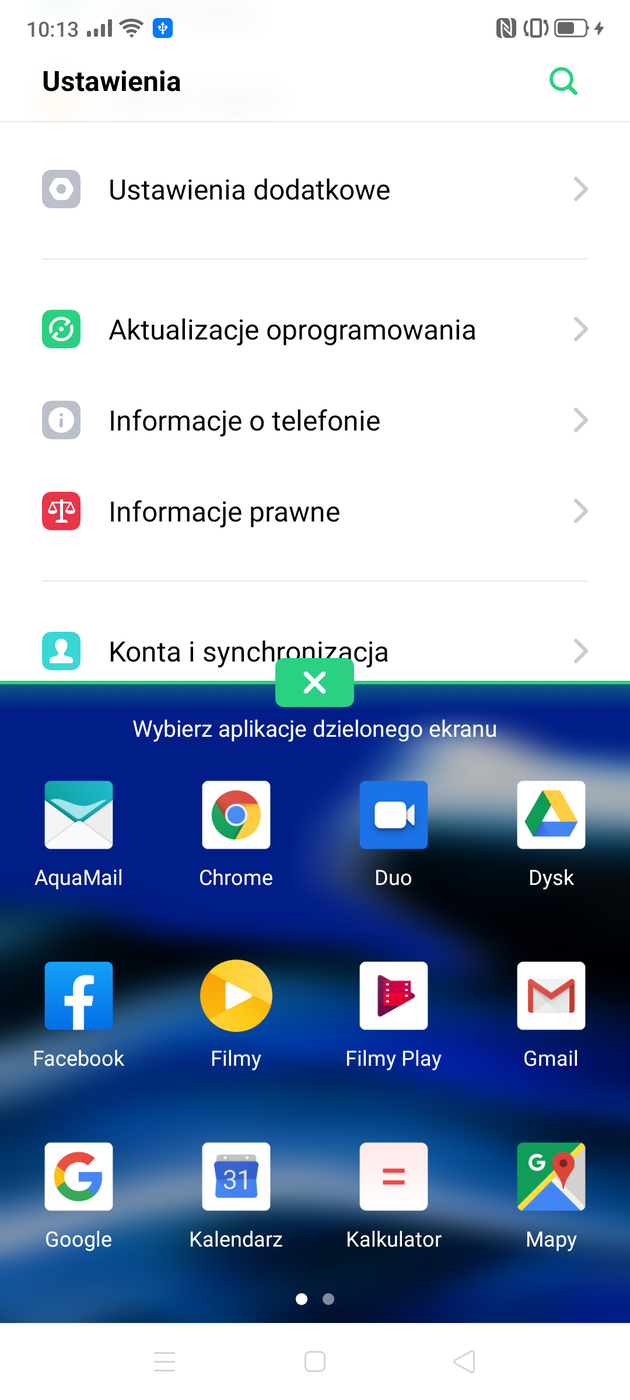630x1400 pixels.
Task: Open Ustawienia dodatkowe
Action: click(314, 190)
